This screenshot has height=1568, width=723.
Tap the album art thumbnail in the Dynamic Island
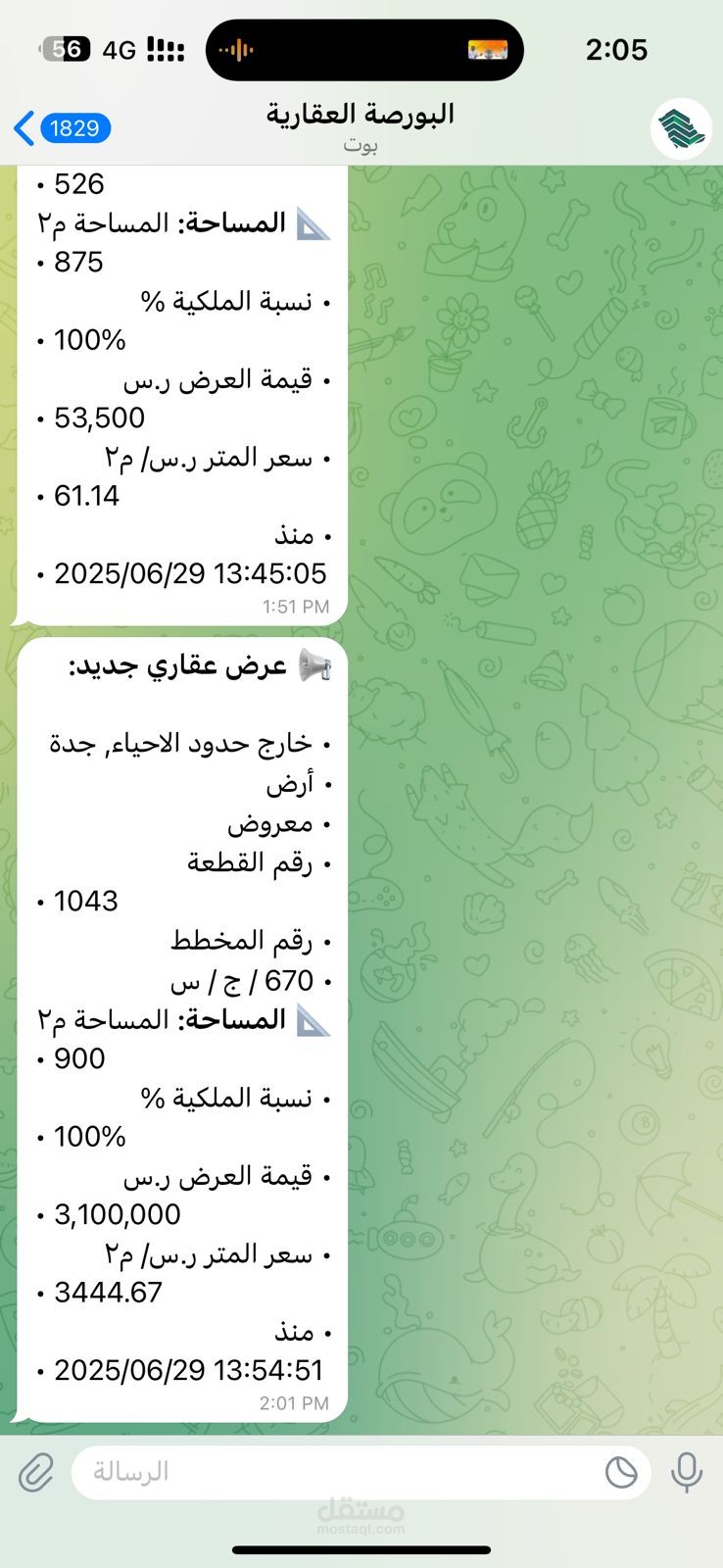click(489, 49)
